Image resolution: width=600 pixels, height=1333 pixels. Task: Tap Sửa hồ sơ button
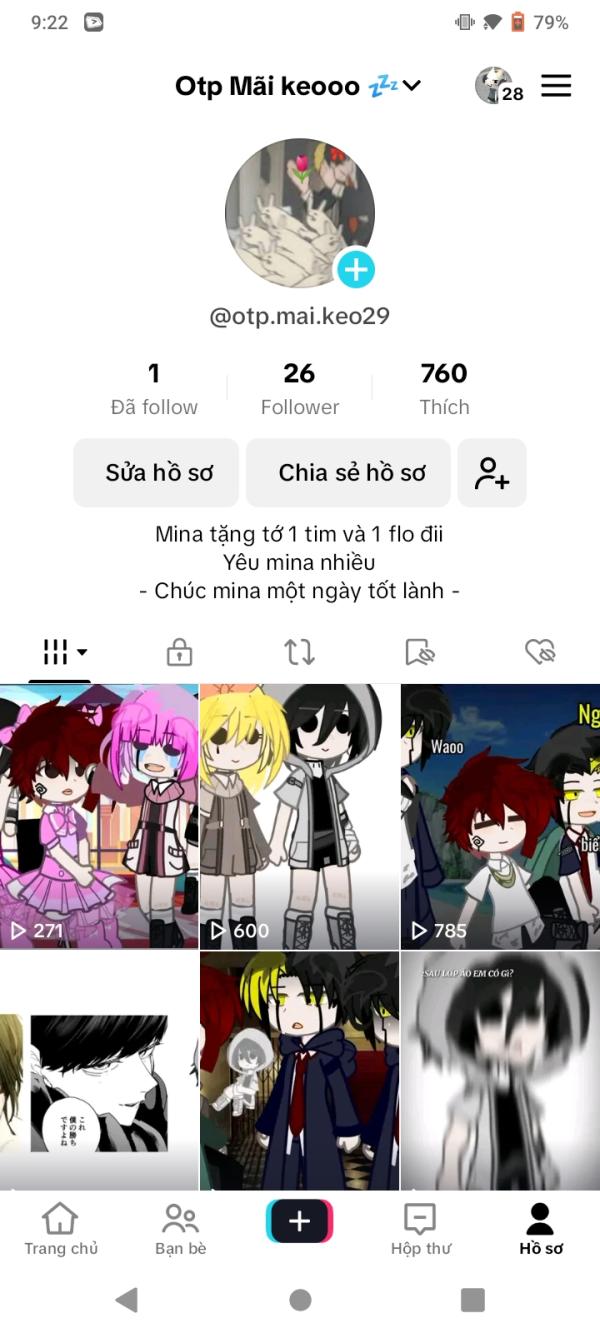point(156,473)
